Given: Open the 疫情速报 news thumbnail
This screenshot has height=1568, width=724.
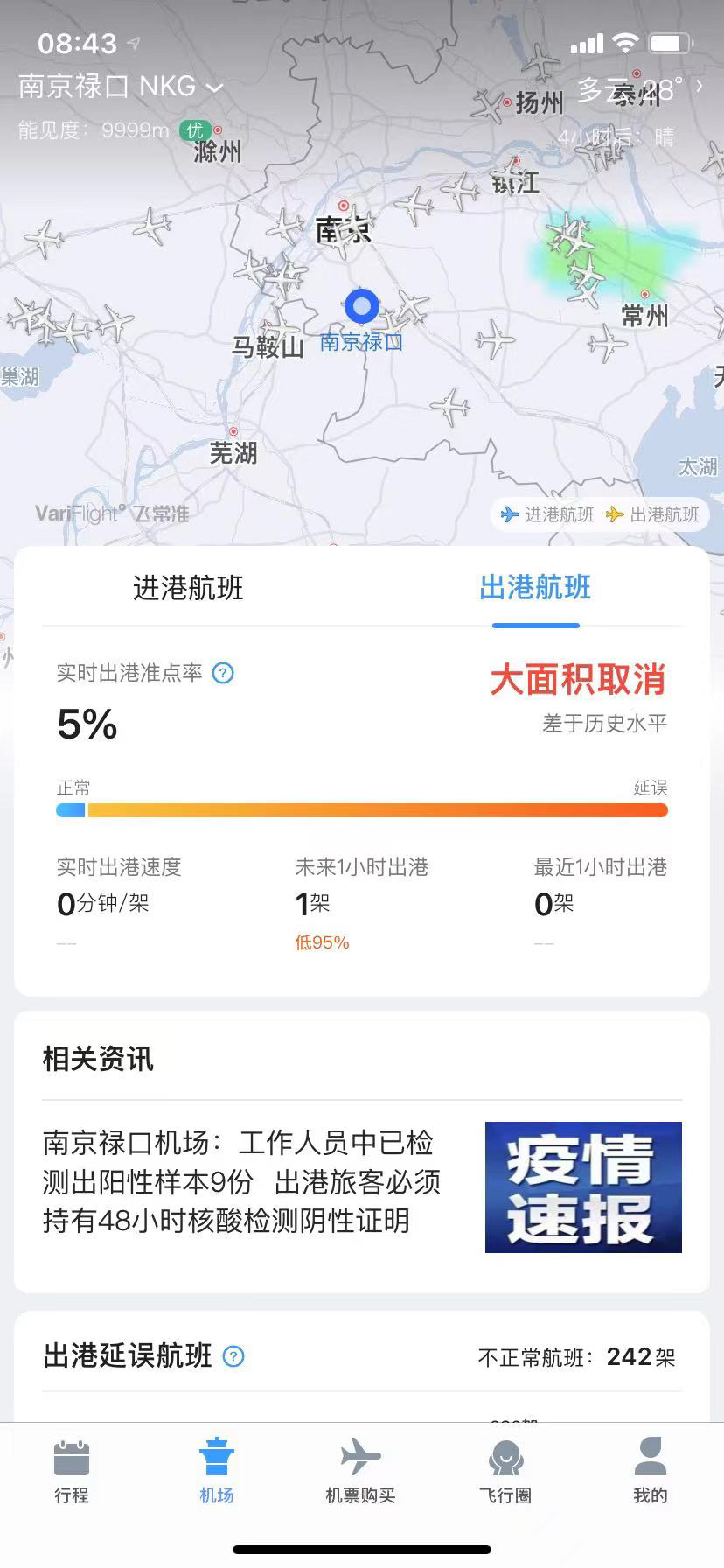Looking at the screenshot, I should pyautogui.click(x=583, y=1186).
